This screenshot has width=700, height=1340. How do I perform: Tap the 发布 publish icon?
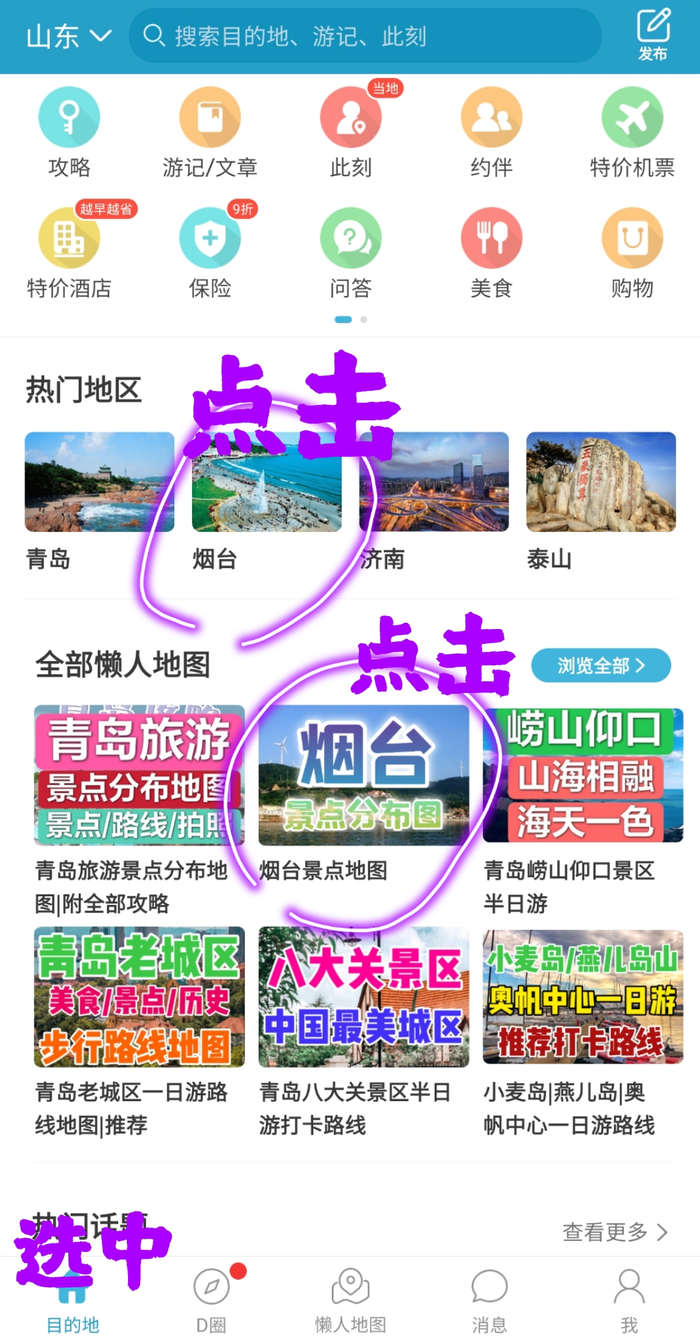[653, 34]
